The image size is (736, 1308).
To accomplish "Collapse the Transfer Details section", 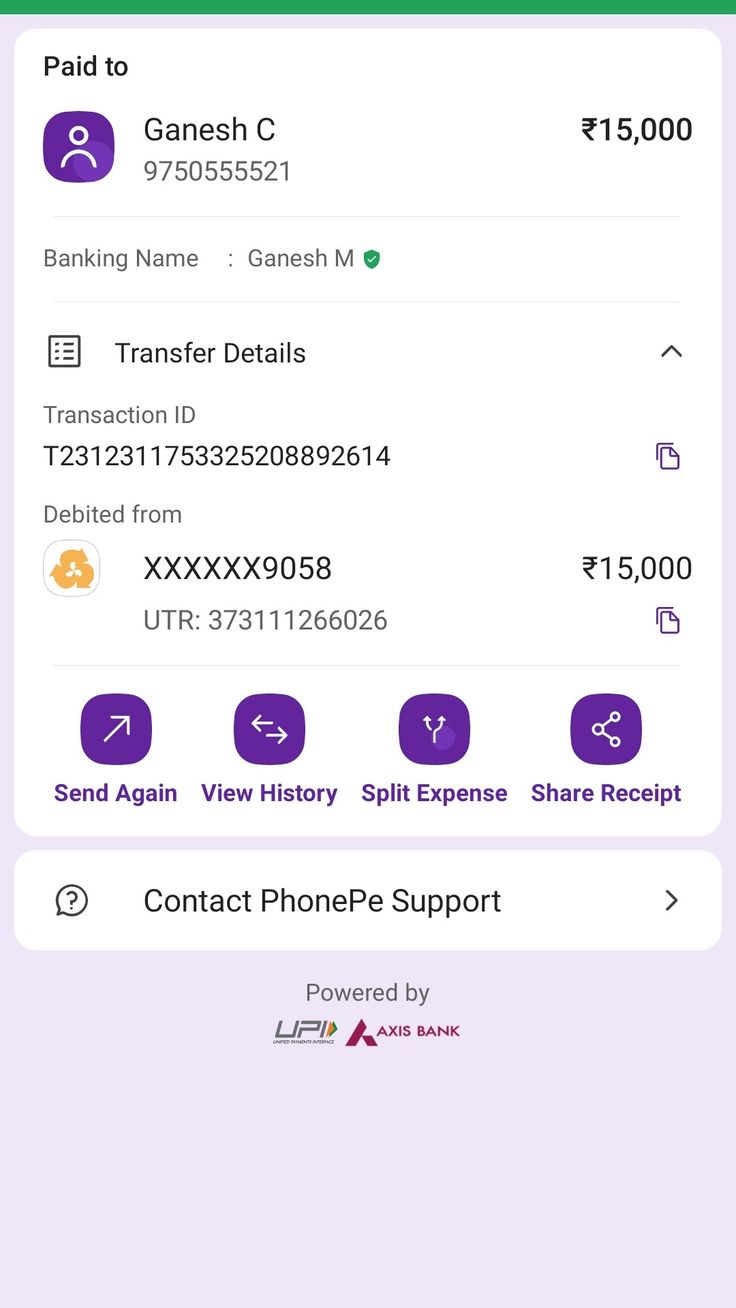I will point(671,352).
